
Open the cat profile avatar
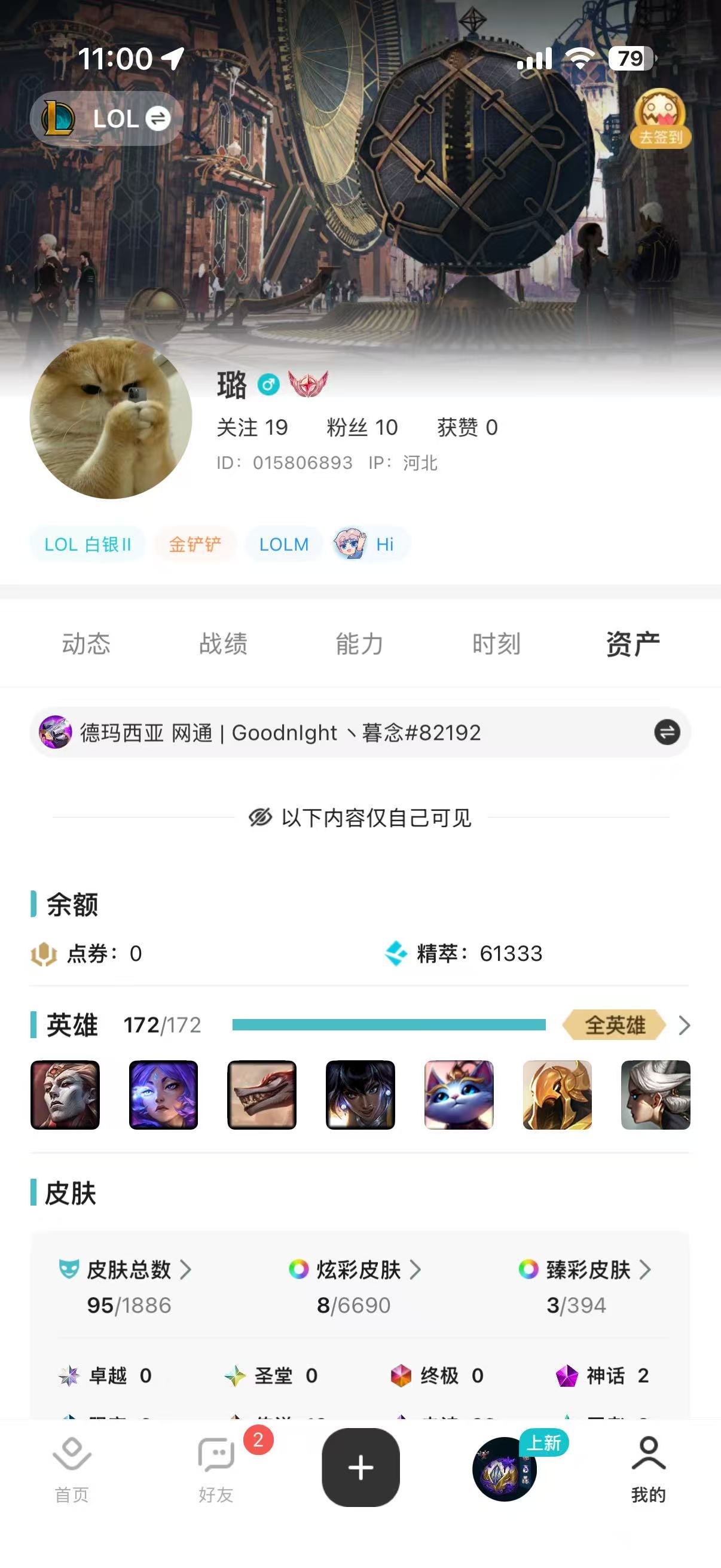coord(111,418)
